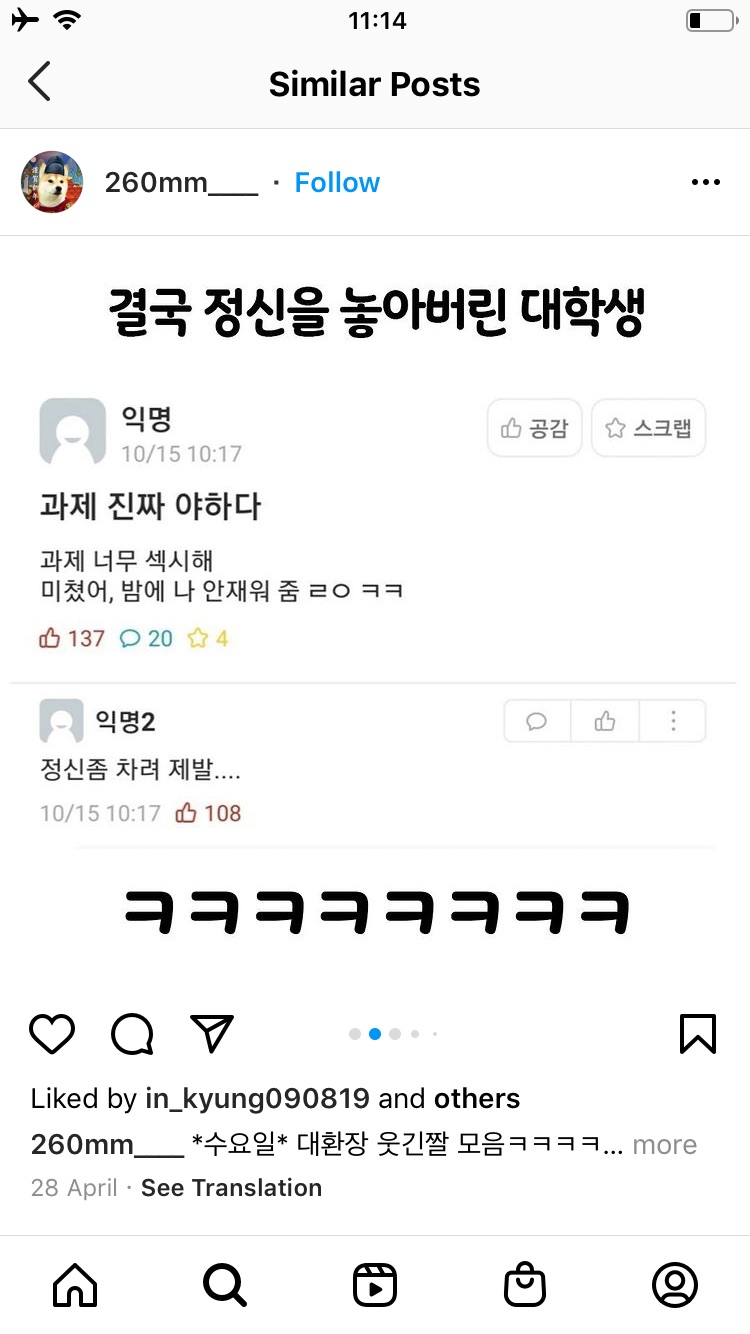Share the post via paper plane icon

tap(212, 1034)
